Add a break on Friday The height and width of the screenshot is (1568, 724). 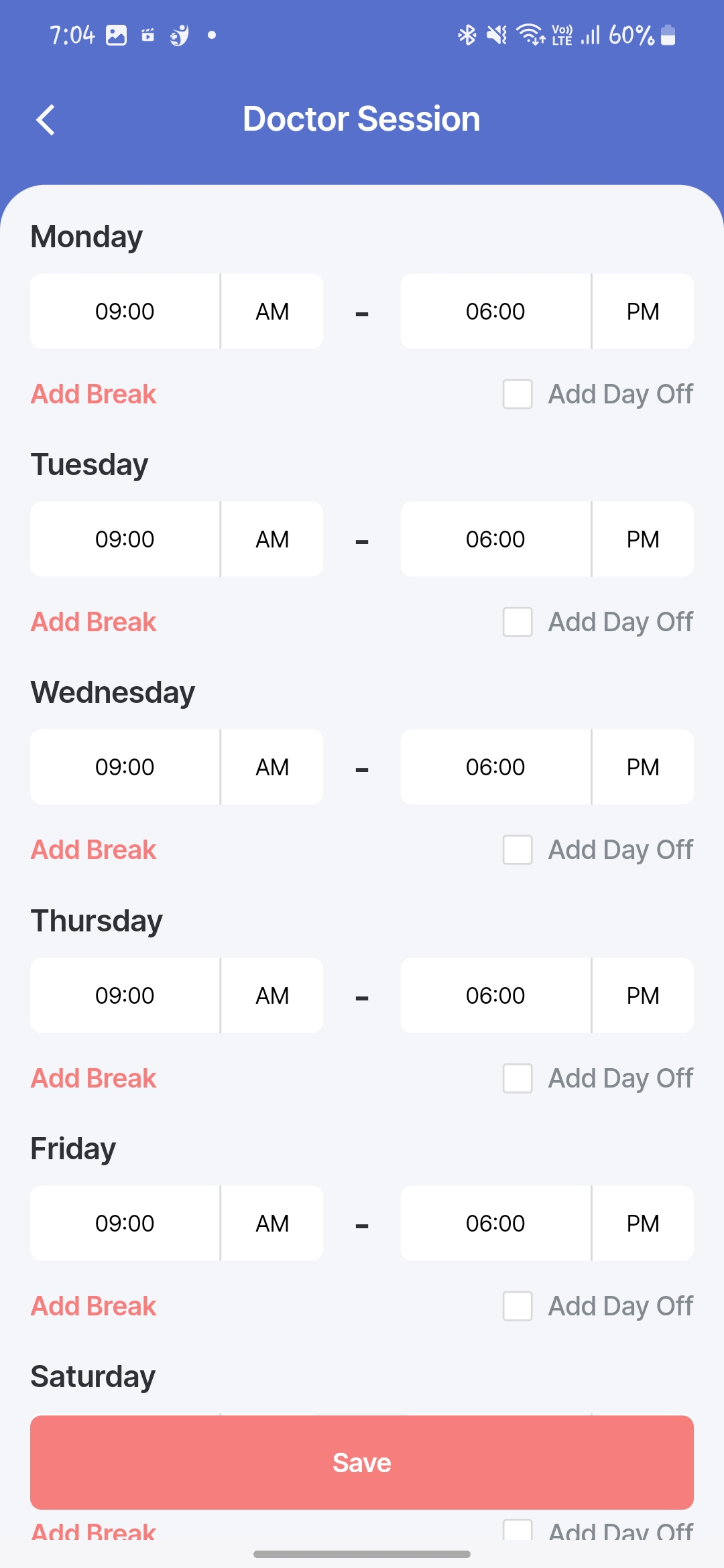(94, 1306)
